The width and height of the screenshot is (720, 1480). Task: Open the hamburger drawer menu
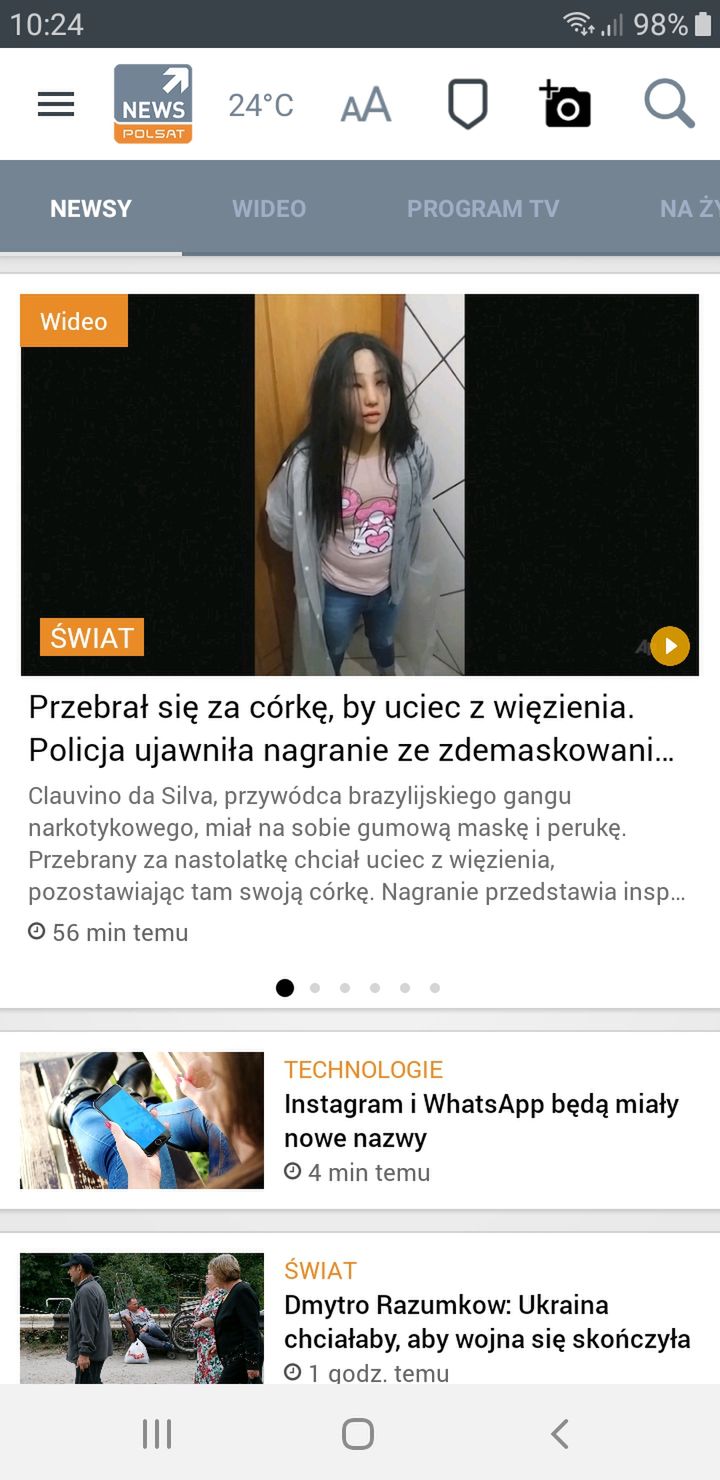point(56,104)
